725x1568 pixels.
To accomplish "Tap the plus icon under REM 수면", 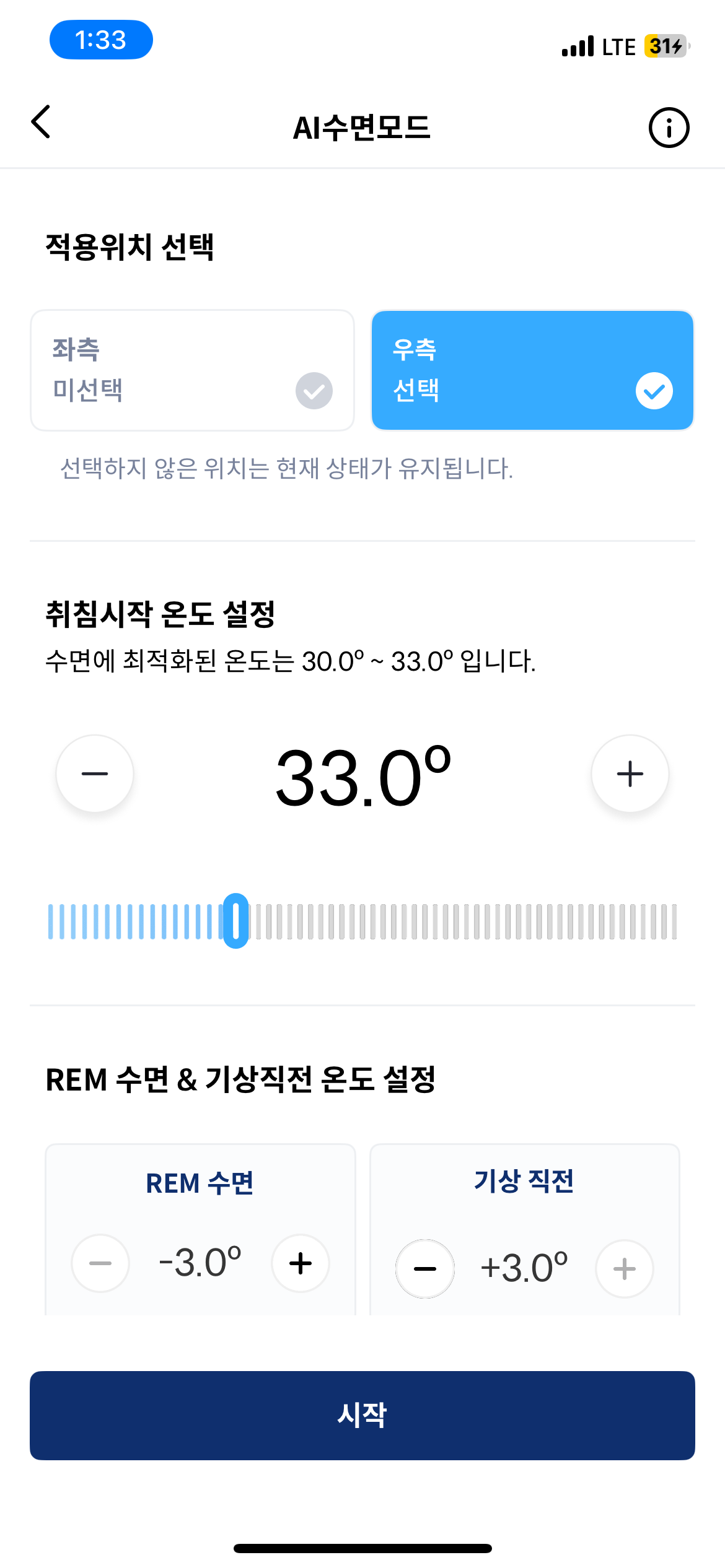I will [x=300, y=1263].
